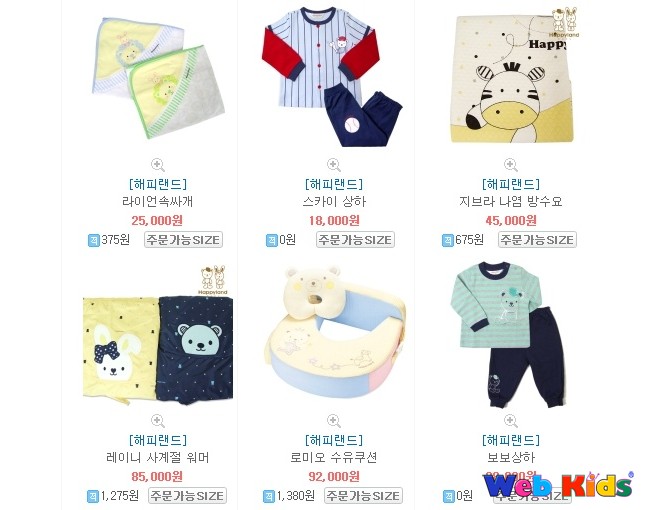This screenshot has width=650, height=510.
Task: Check 주문가능SIZE for 로미오 수유쿠션
Action: pos(362,496)
